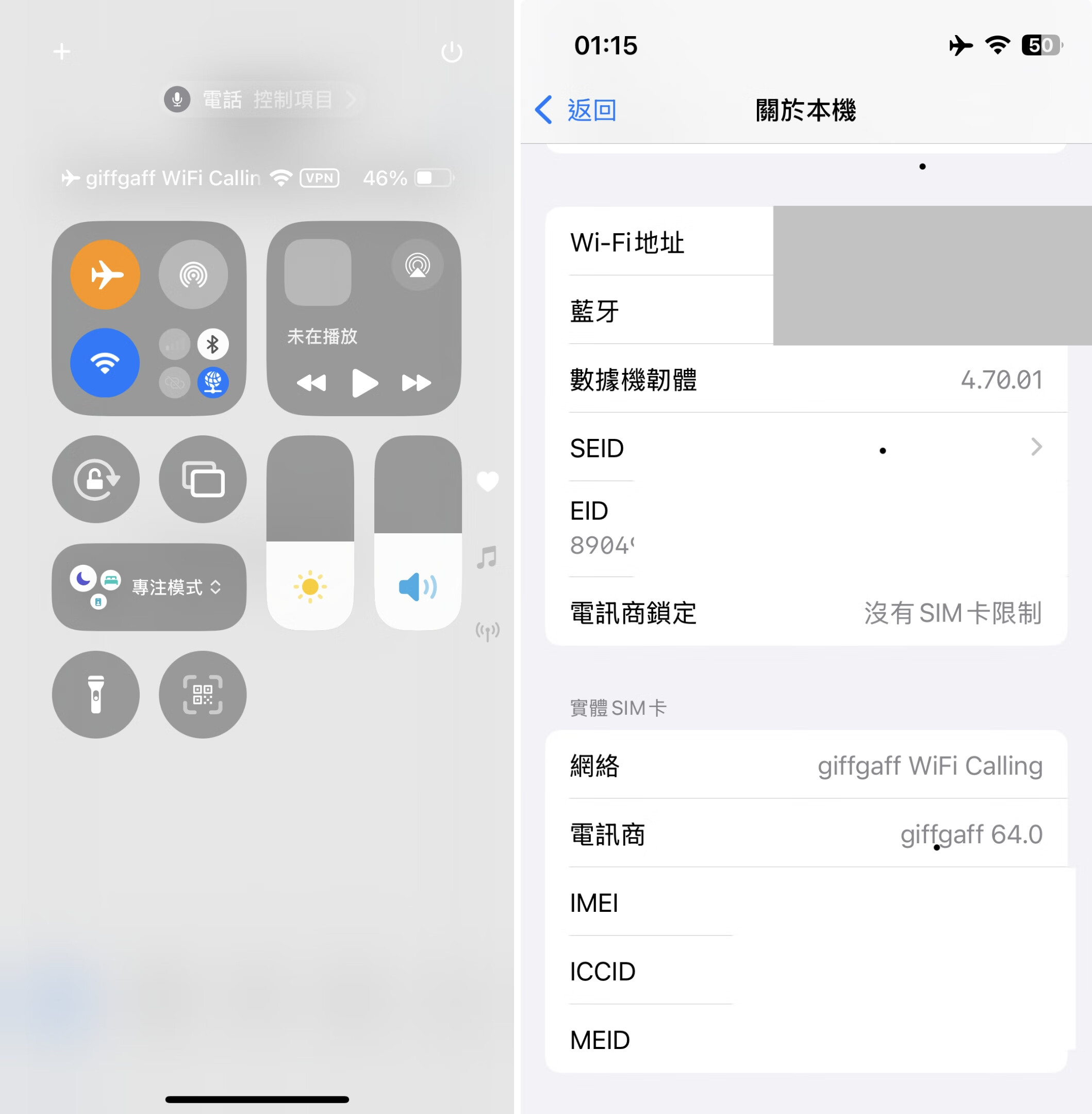Skip to the next track
1092x1114 pixels.
click(x=416, y=383)
